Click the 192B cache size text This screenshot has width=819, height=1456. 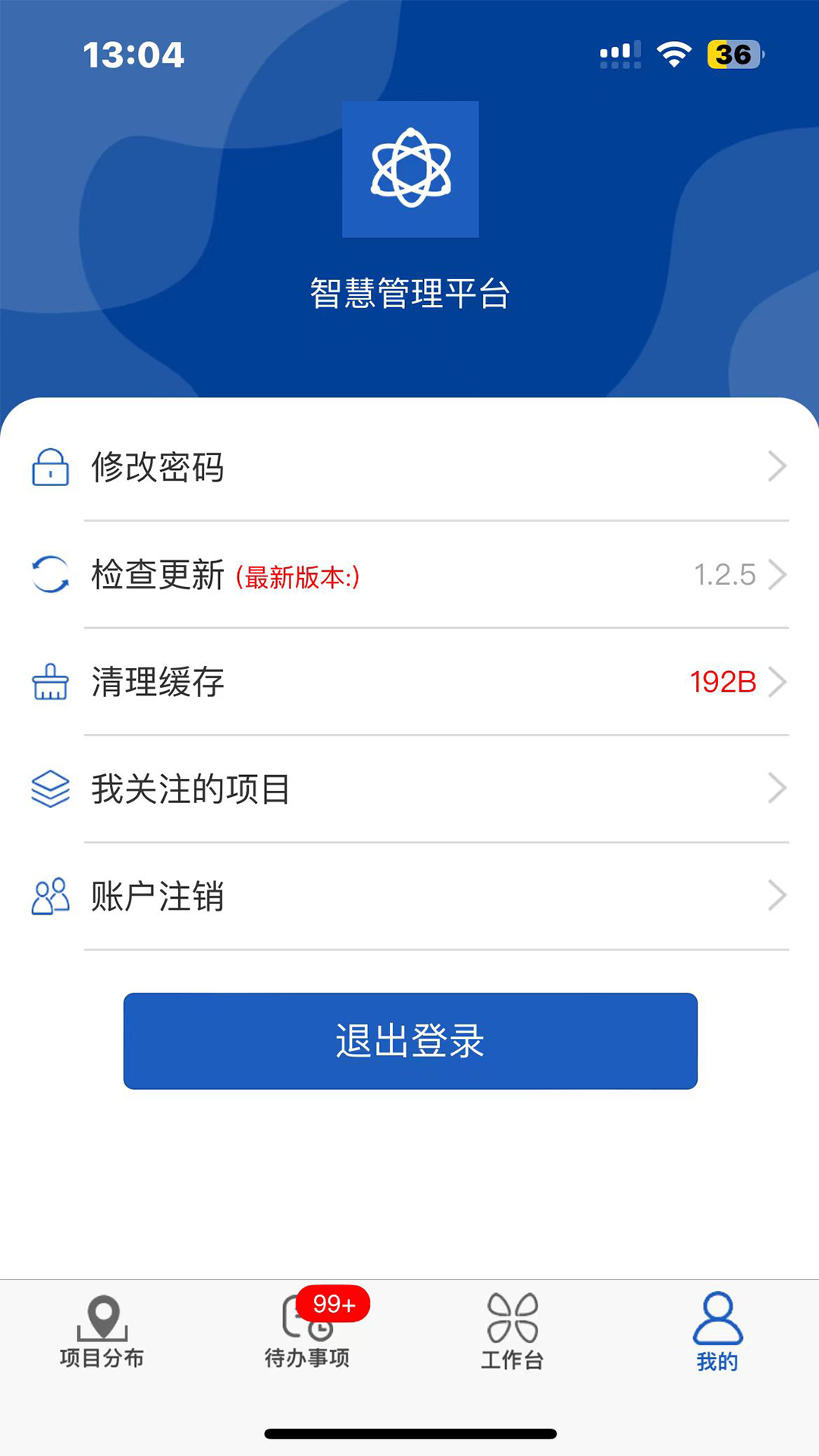[721, 682]
